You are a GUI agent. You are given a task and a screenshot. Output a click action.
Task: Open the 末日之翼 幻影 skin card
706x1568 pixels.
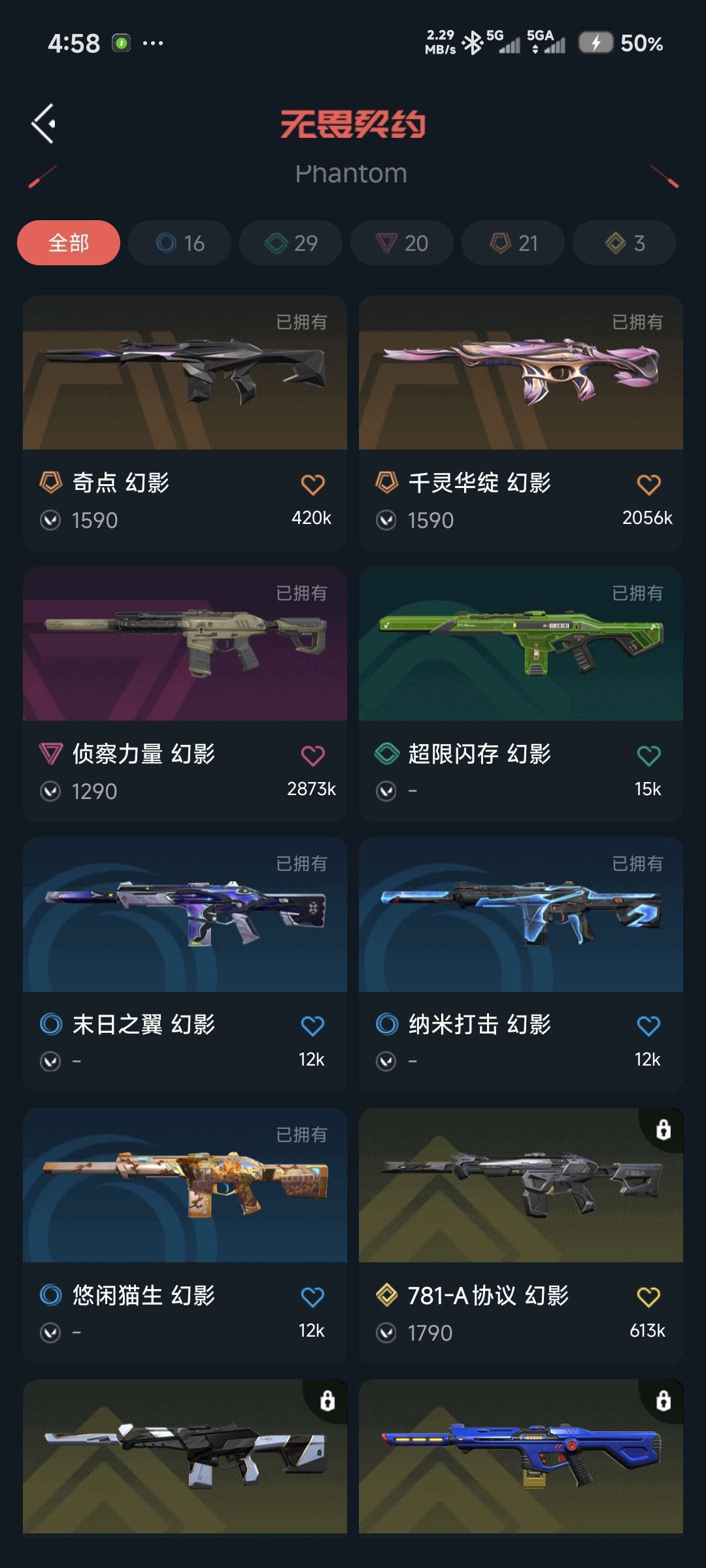[x=185, y=965]
